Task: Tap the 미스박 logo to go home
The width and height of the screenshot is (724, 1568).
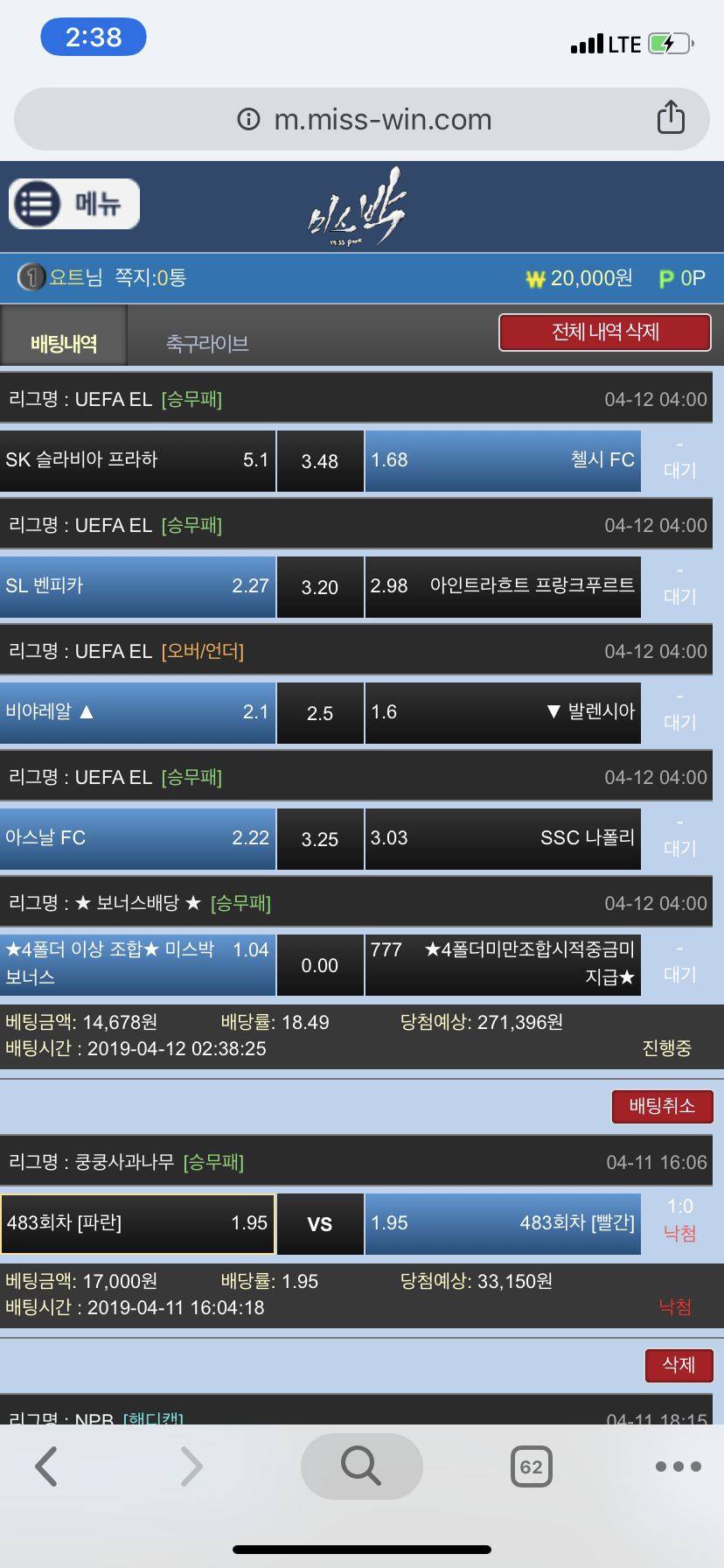Action: [x=359, y=208]
